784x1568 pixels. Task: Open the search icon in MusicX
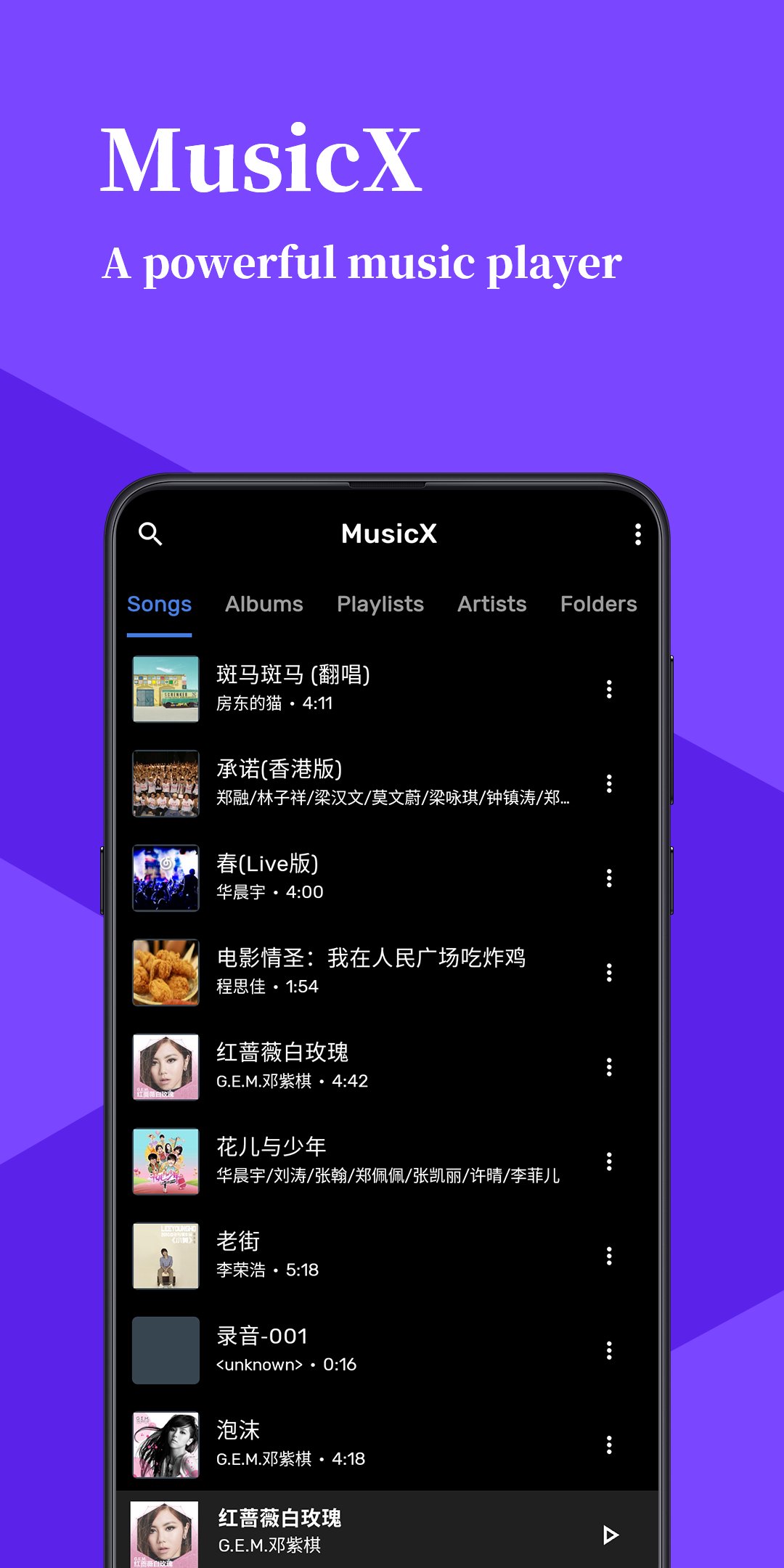click(152, 534)
